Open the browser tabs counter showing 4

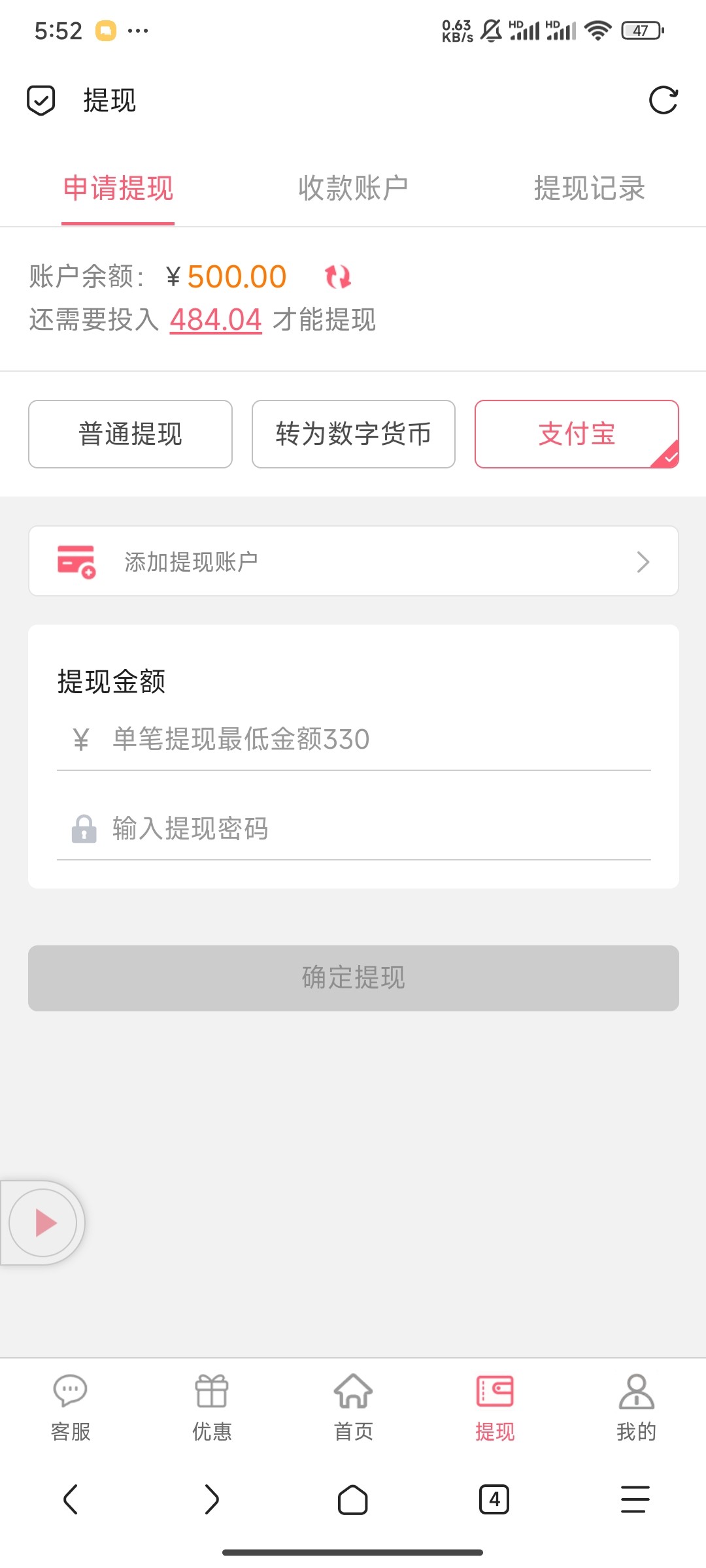tap(494, 1499)
